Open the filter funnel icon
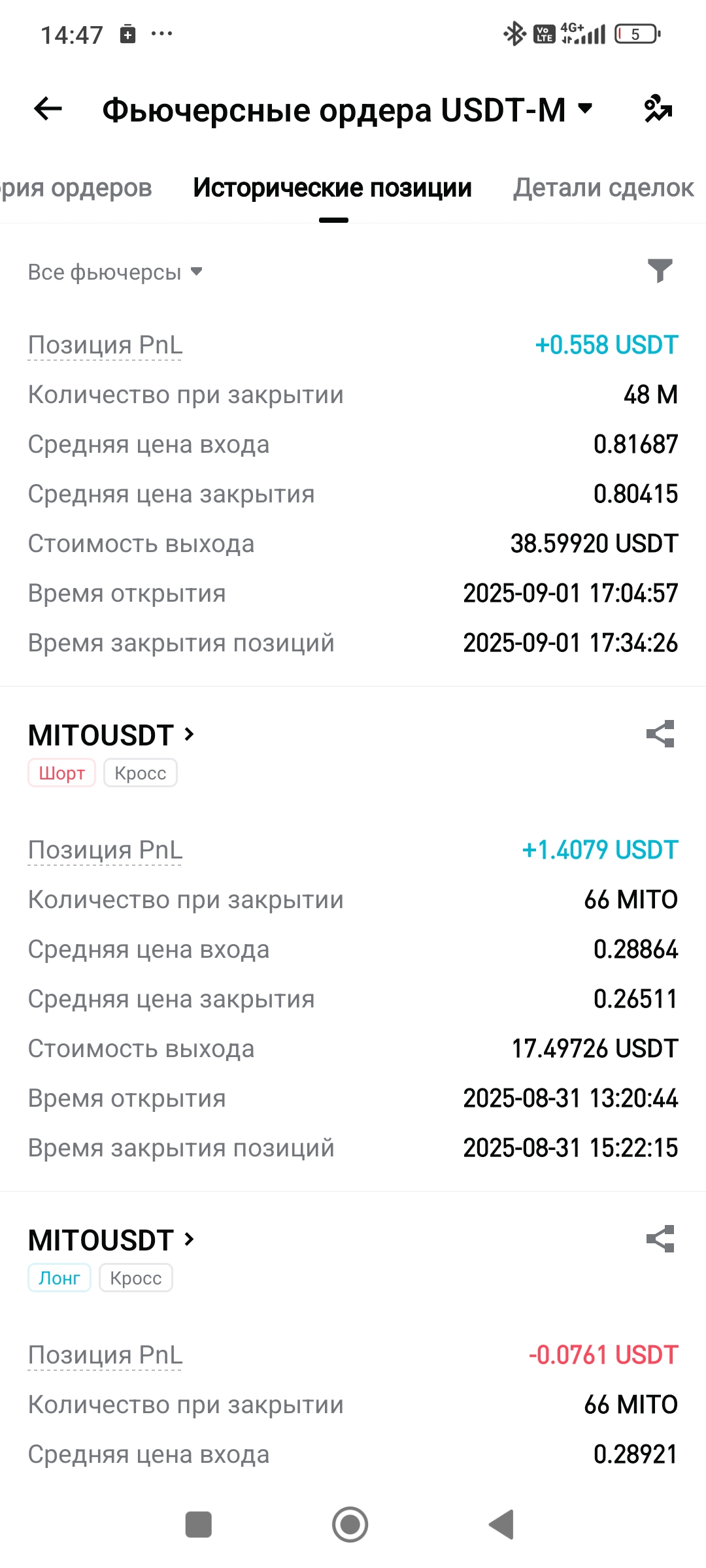 (x=660, y=270)
